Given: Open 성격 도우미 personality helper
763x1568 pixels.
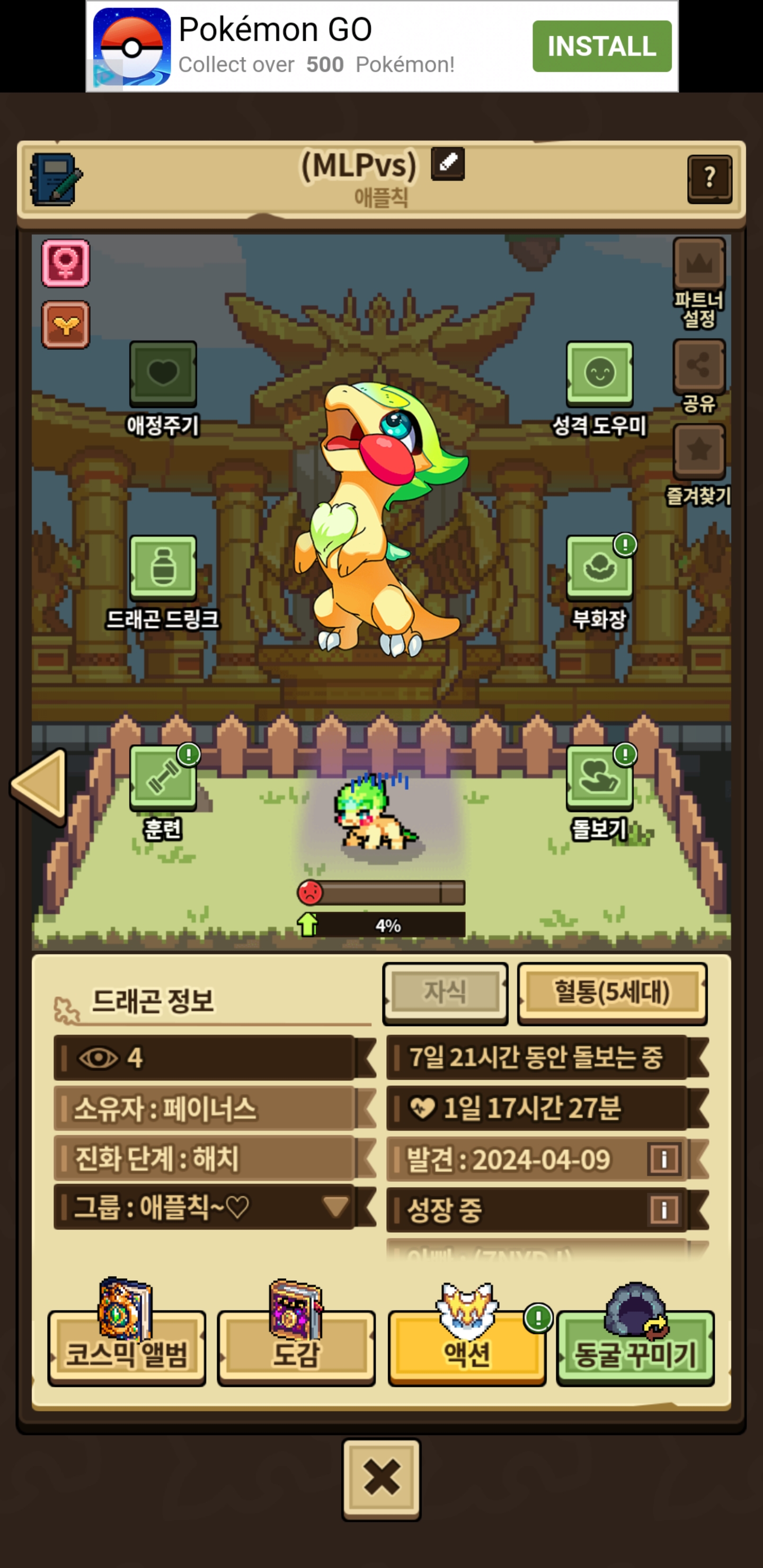Looking at the screenshot, I should click(x=599, y=374).
